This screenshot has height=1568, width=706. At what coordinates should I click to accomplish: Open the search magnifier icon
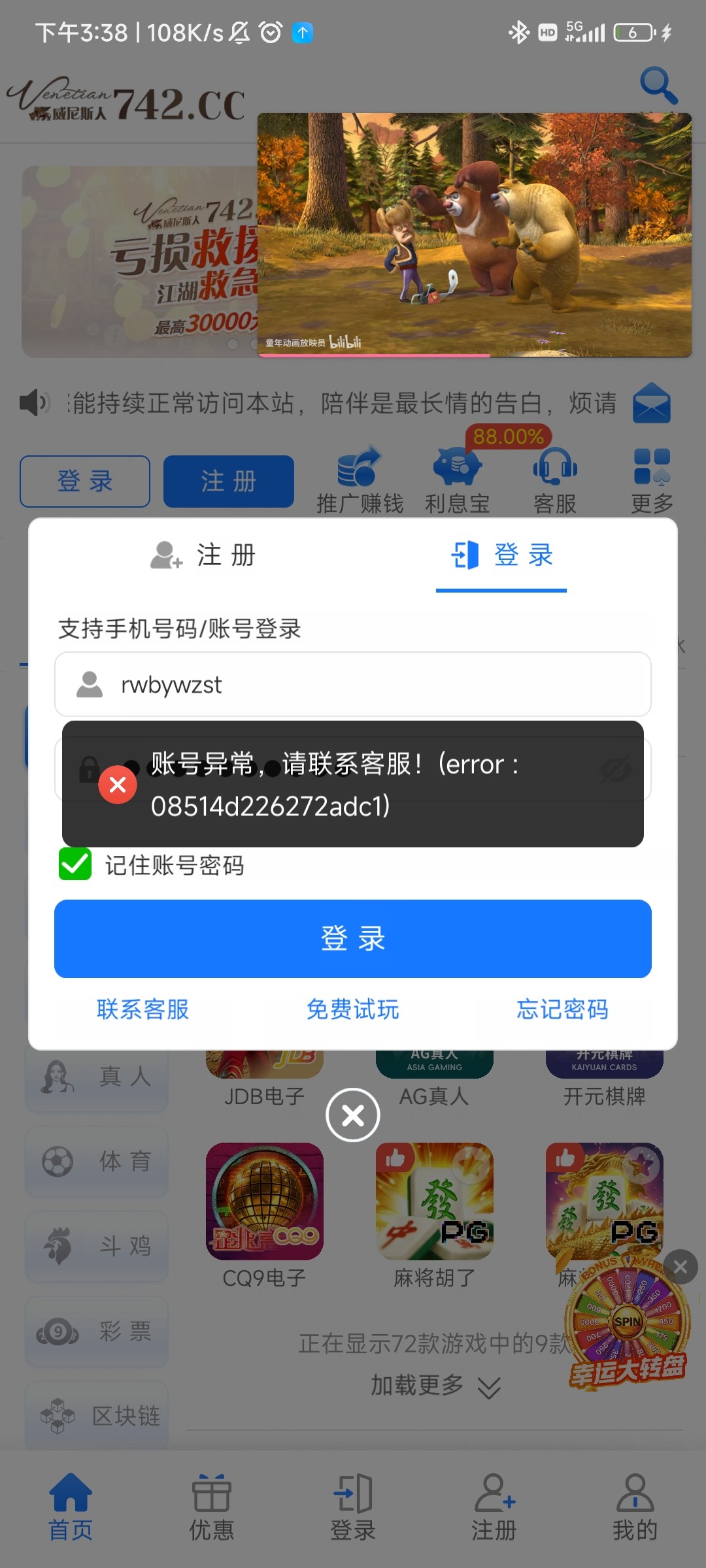point(658,86)
